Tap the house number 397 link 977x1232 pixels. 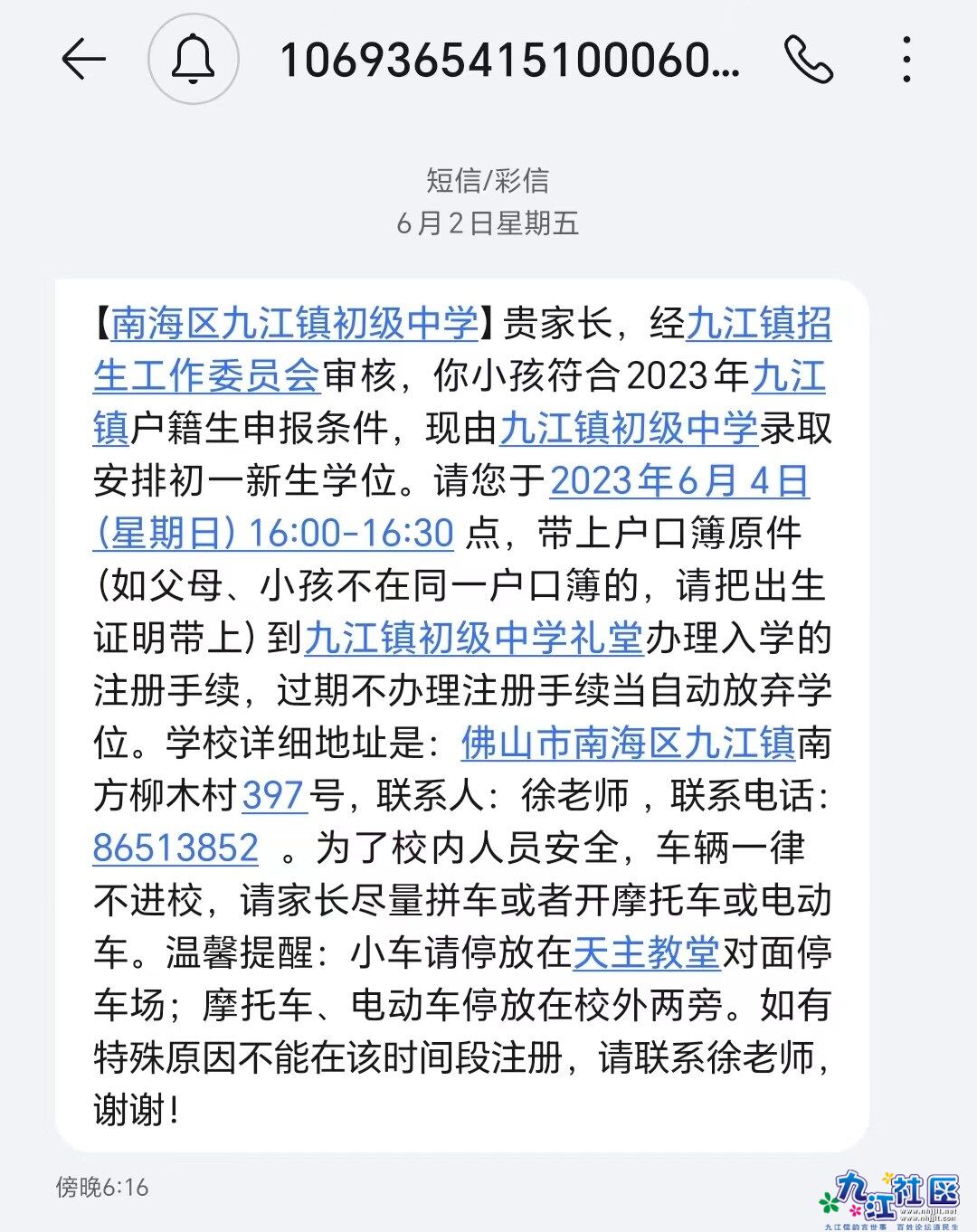tap(276, 792)
